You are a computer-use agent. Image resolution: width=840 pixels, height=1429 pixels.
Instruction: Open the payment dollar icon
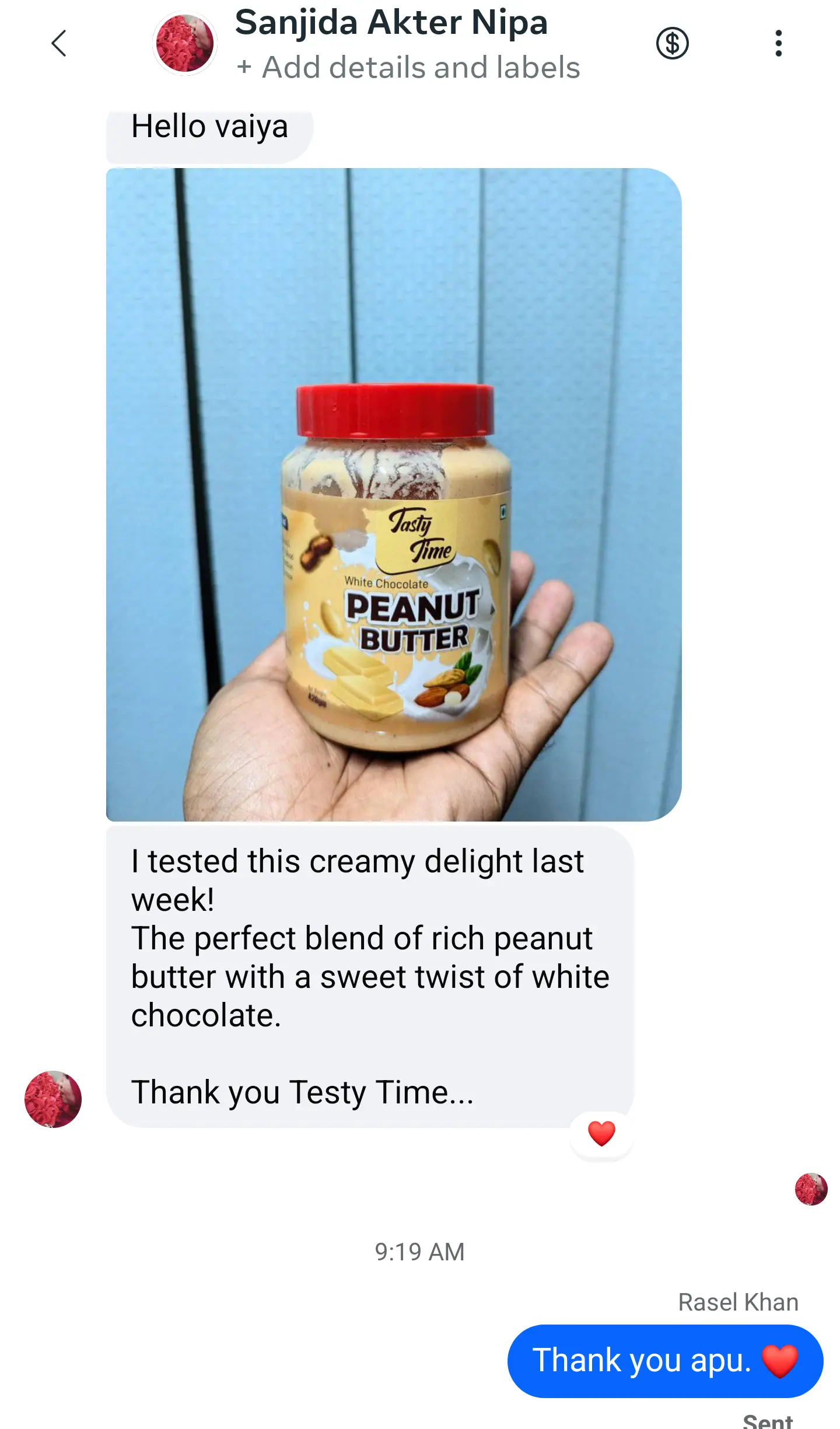672,44
